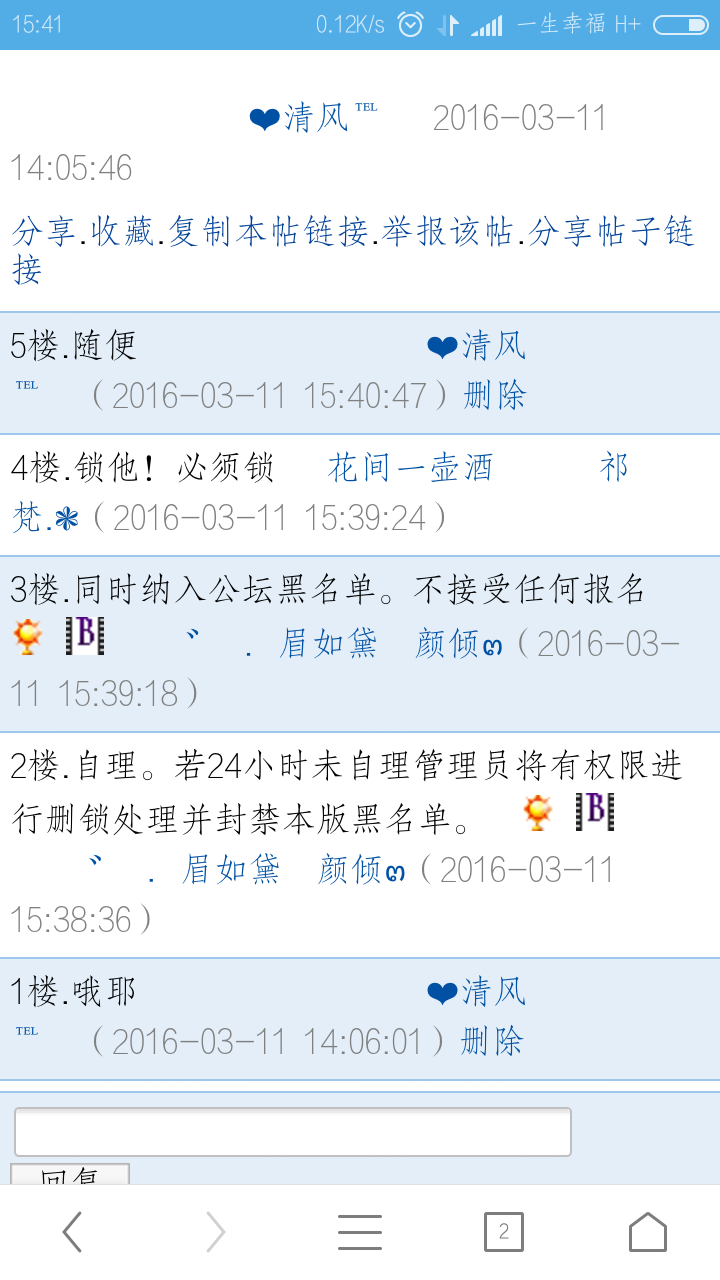Go back in the browser

click(72, 1232)
